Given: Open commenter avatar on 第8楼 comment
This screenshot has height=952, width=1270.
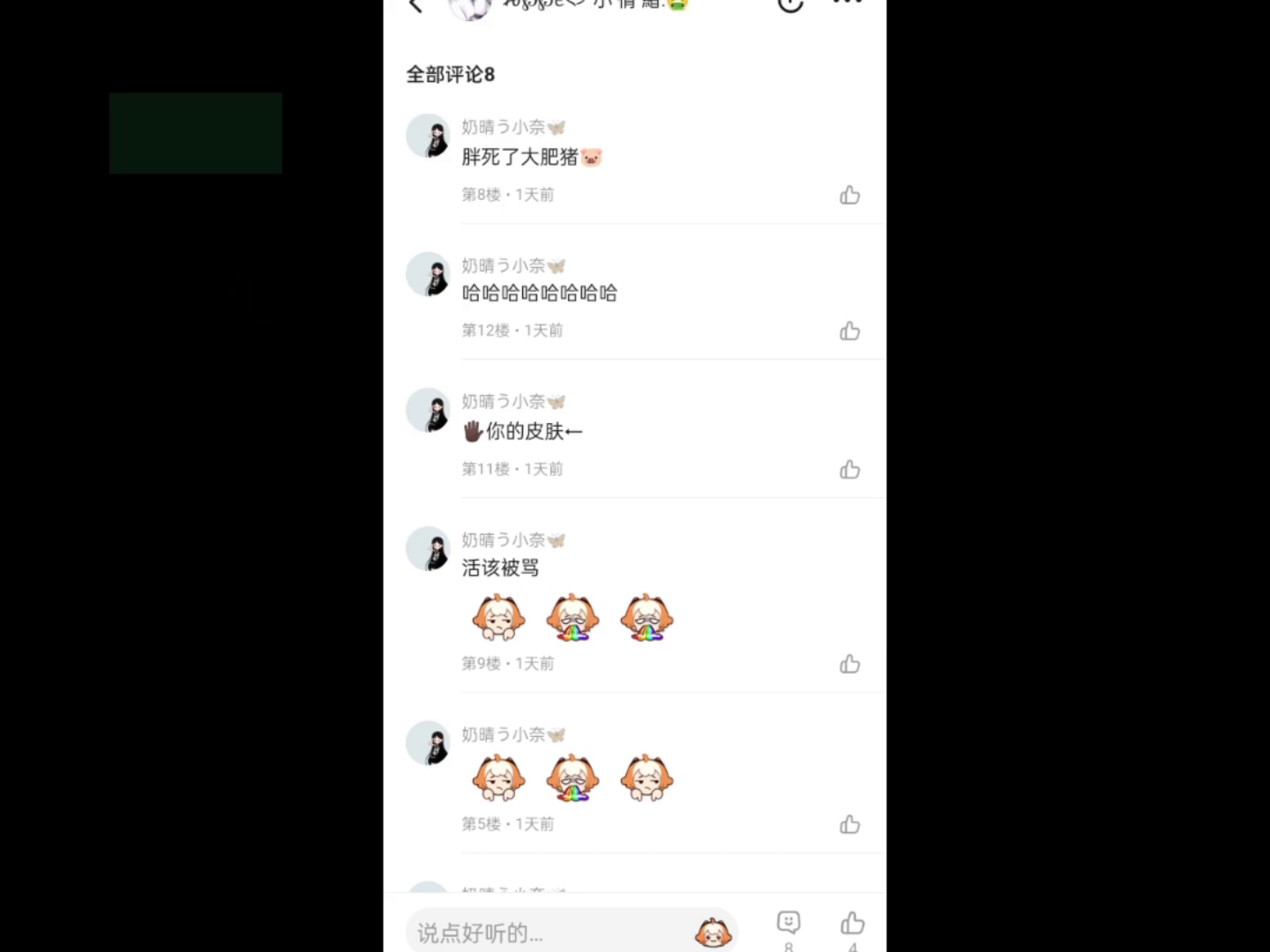Looking at the screenshot, I should [x=429, y=137].
